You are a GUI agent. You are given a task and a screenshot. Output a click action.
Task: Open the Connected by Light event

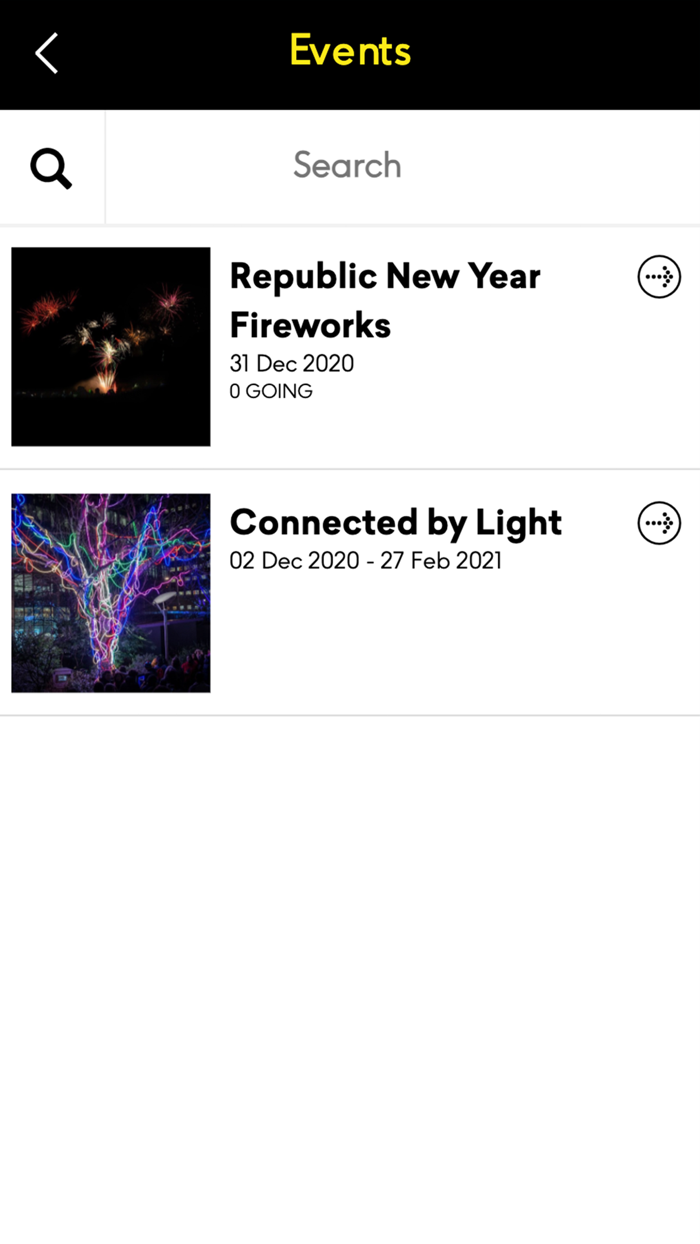point(396,523)
